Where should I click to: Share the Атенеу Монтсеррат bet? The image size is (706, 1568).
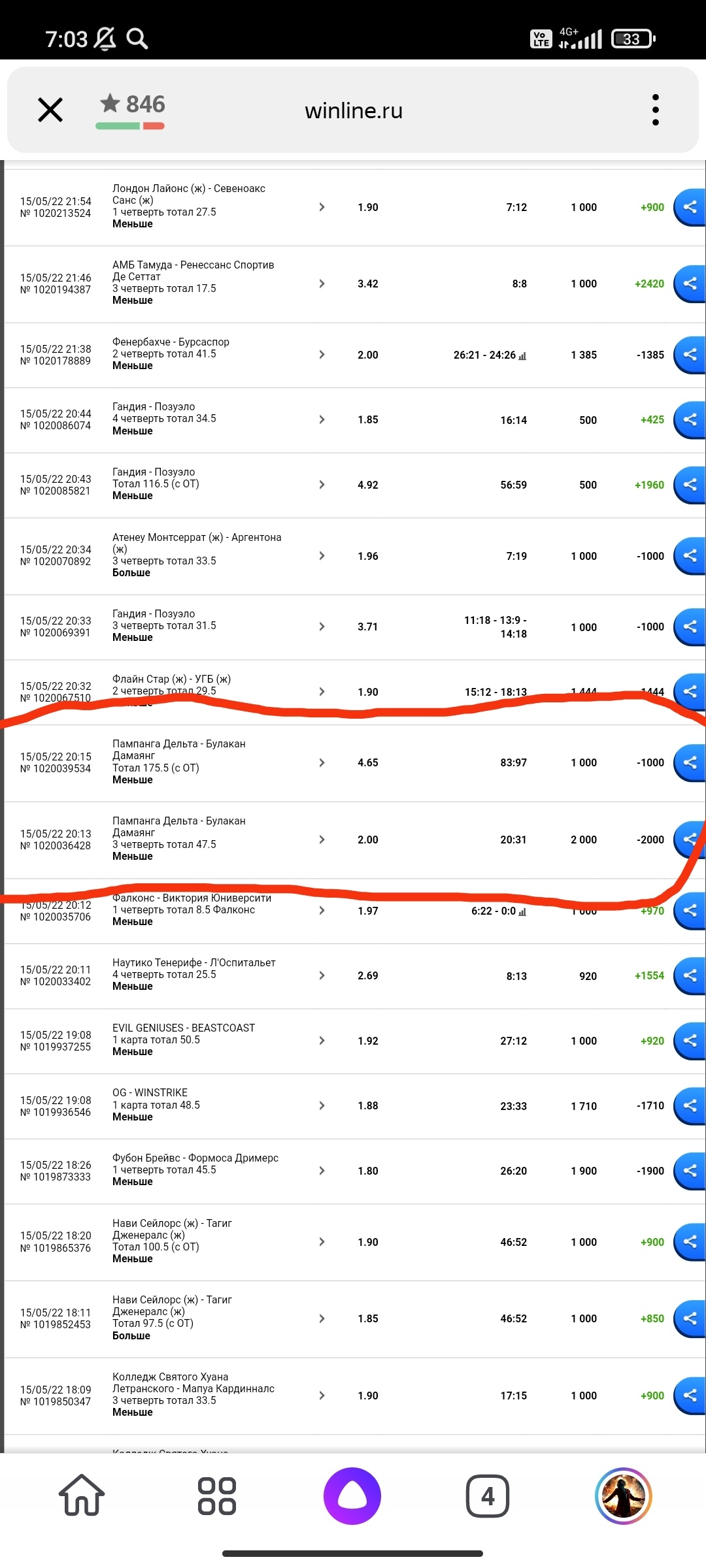(x=690, y=556)
